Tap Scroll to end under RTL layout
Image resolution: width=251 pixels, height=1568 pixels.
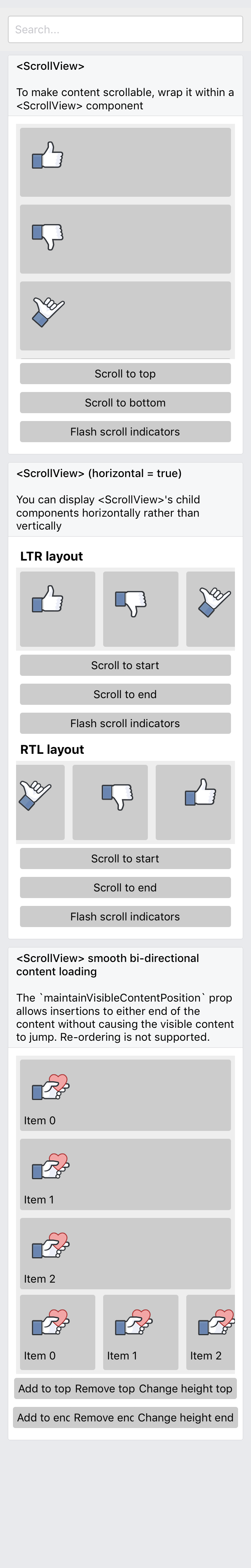pyautogui.click(x=125, y=887)
